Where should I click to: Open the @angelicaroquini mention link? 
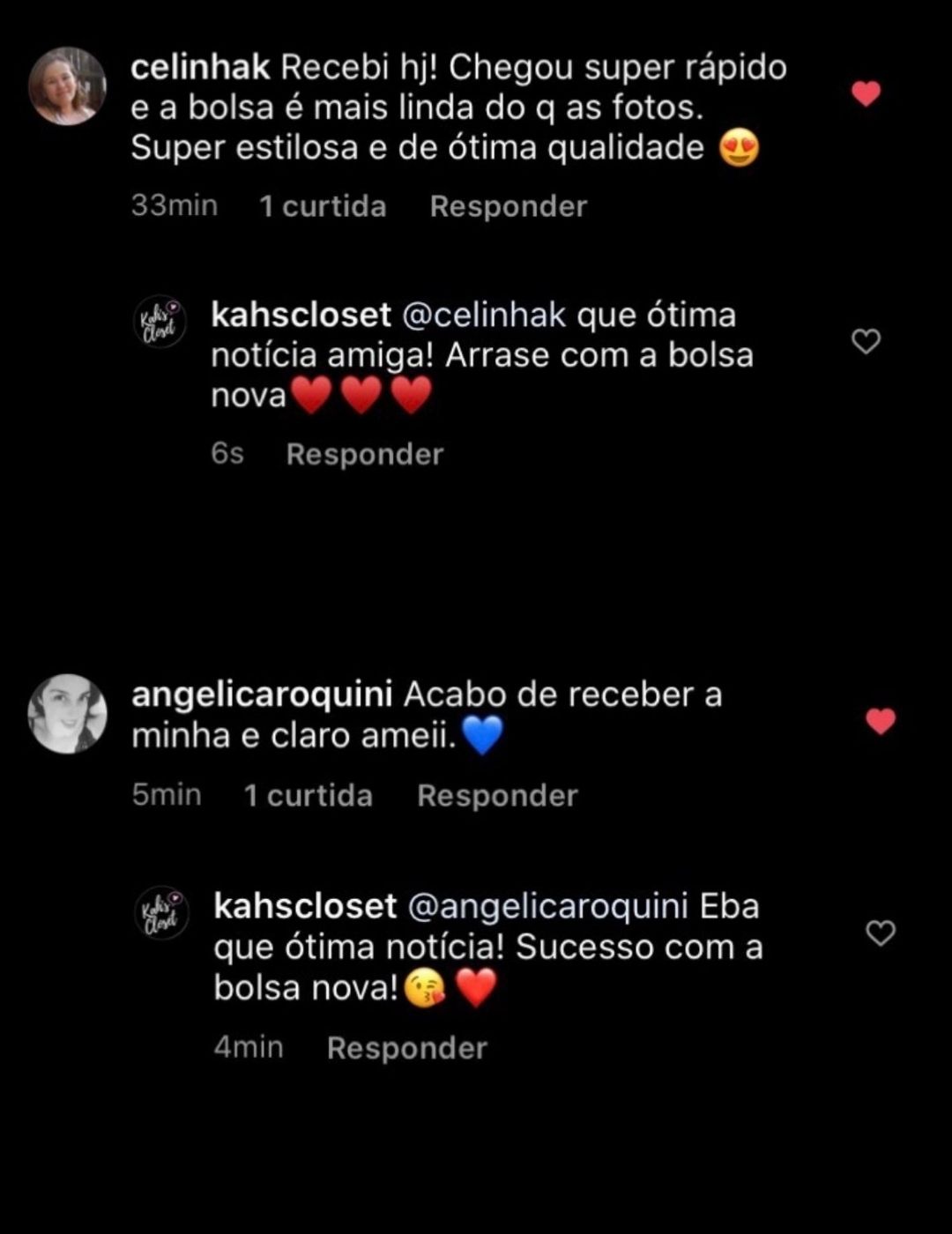[x=547, y=906]
